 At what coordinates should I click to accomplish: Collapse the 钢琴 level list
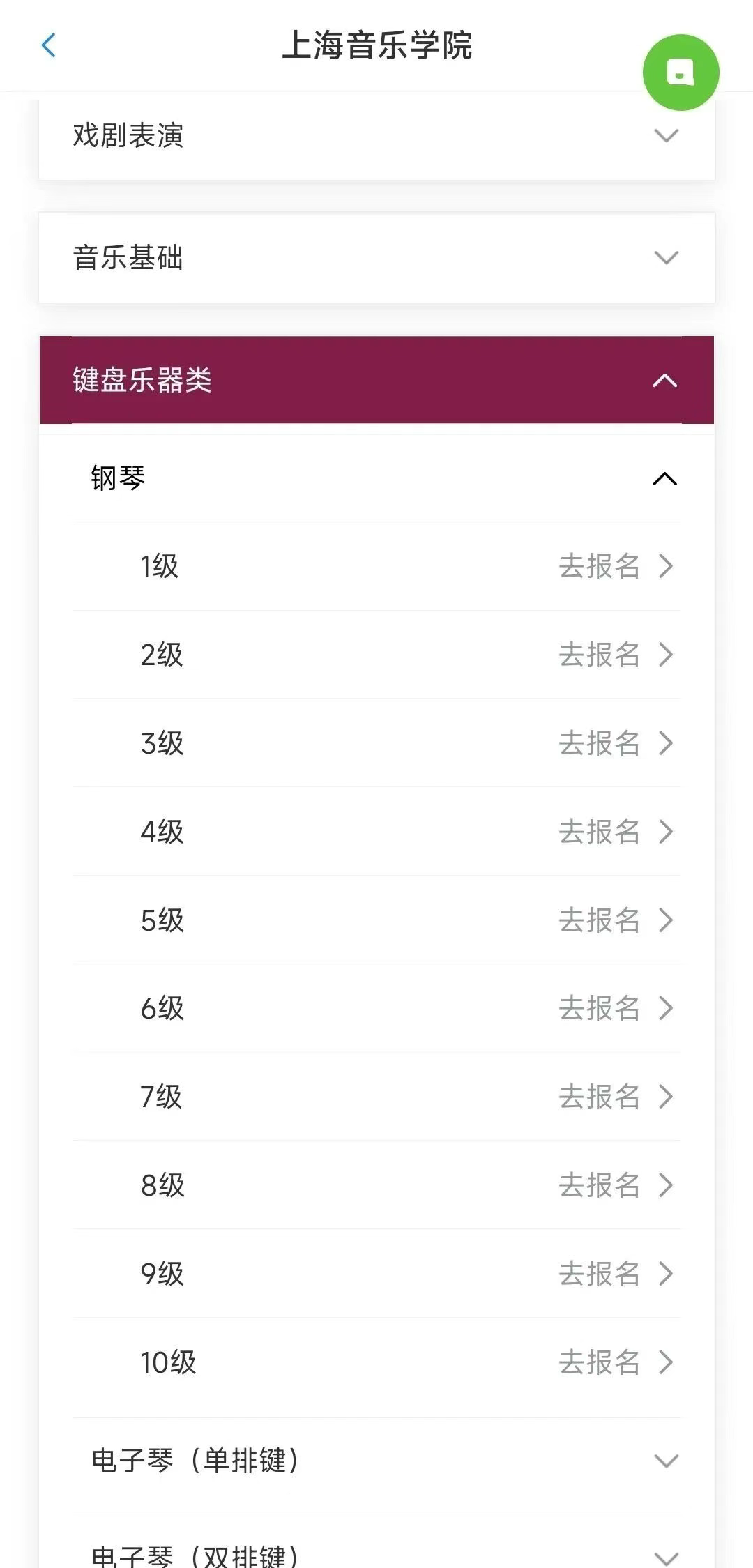[x=376, y=479]
